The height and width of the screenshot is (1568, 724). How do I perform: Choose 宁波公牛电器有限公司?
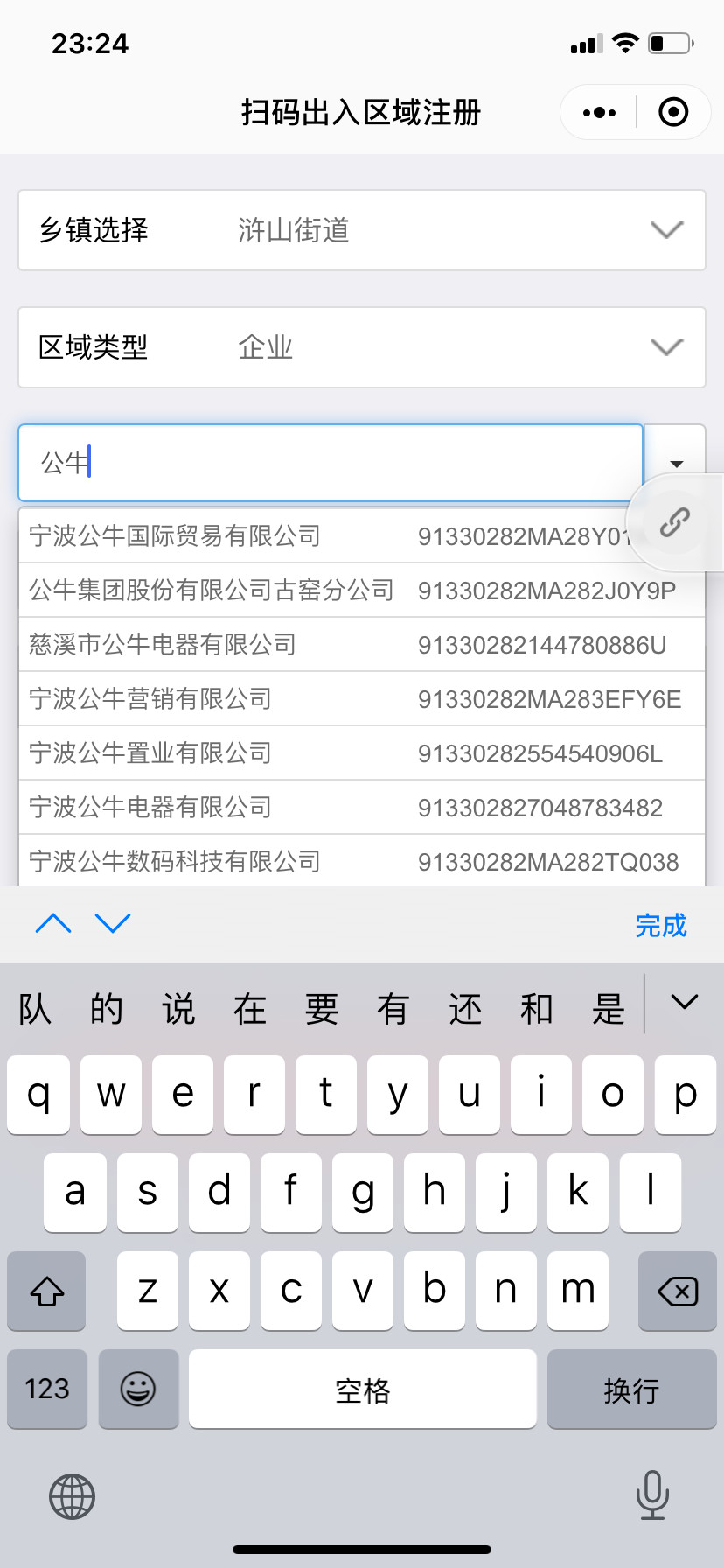point(362,808)
